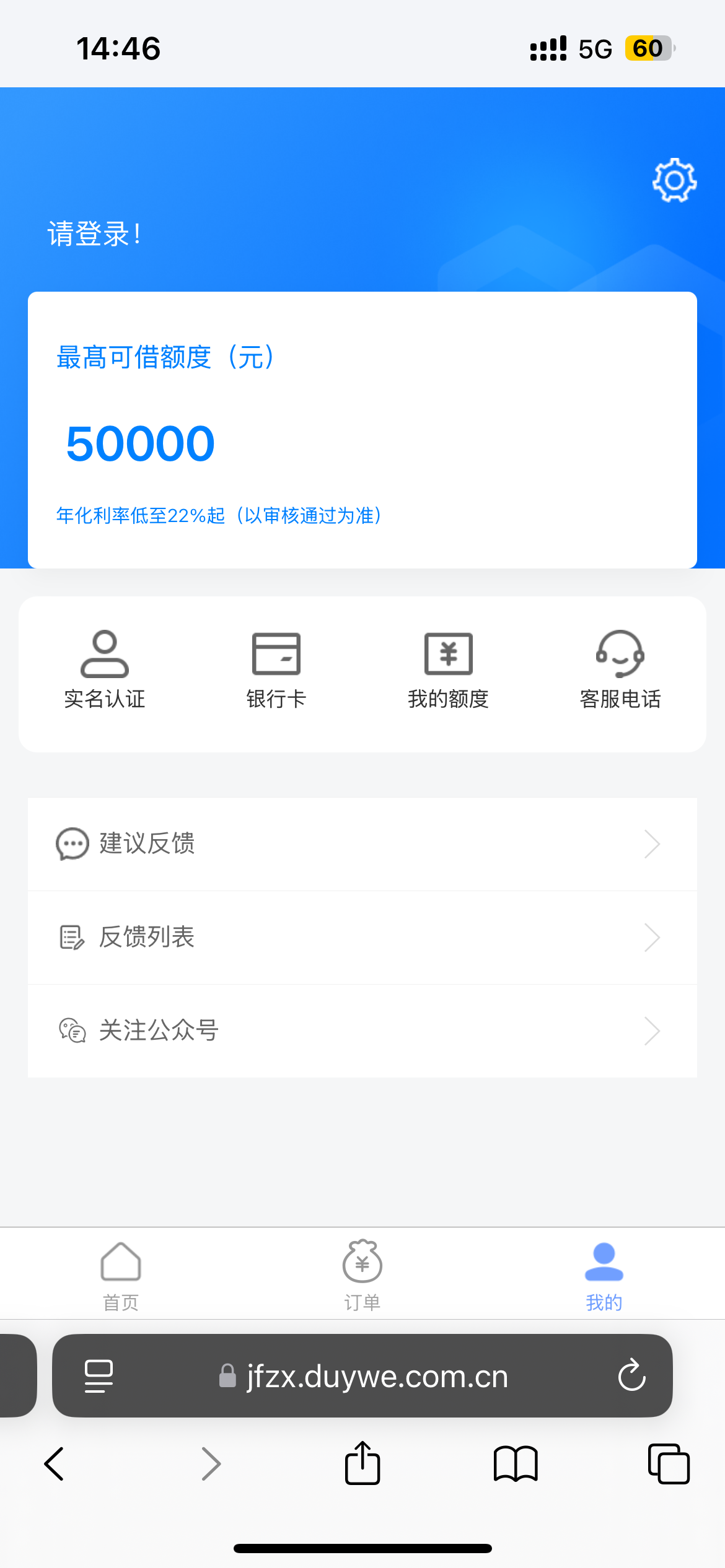Open the 建议反馈 row
The height and width of the screenshot is (1568, 725).
pyautogui.click(x=362, y=844)
